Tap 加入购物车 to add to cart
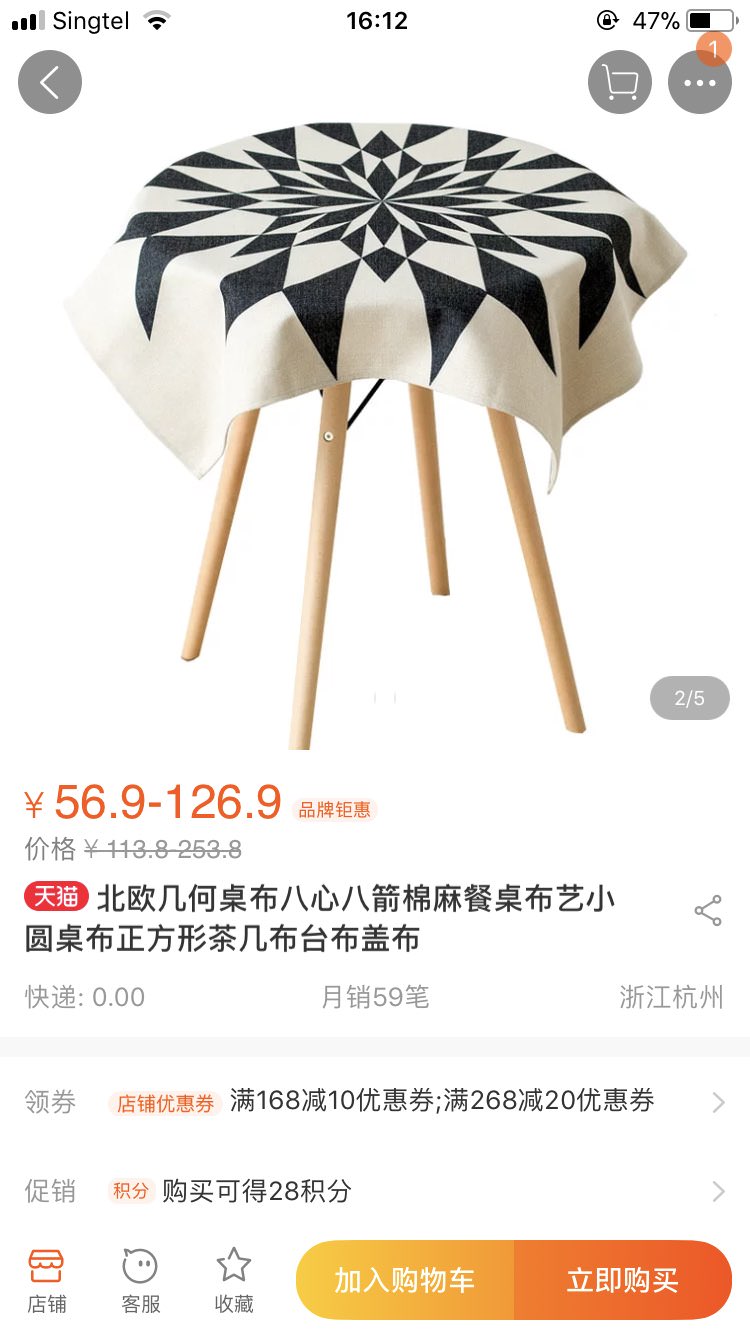The image size is (750, 1334). [405, 1280]
